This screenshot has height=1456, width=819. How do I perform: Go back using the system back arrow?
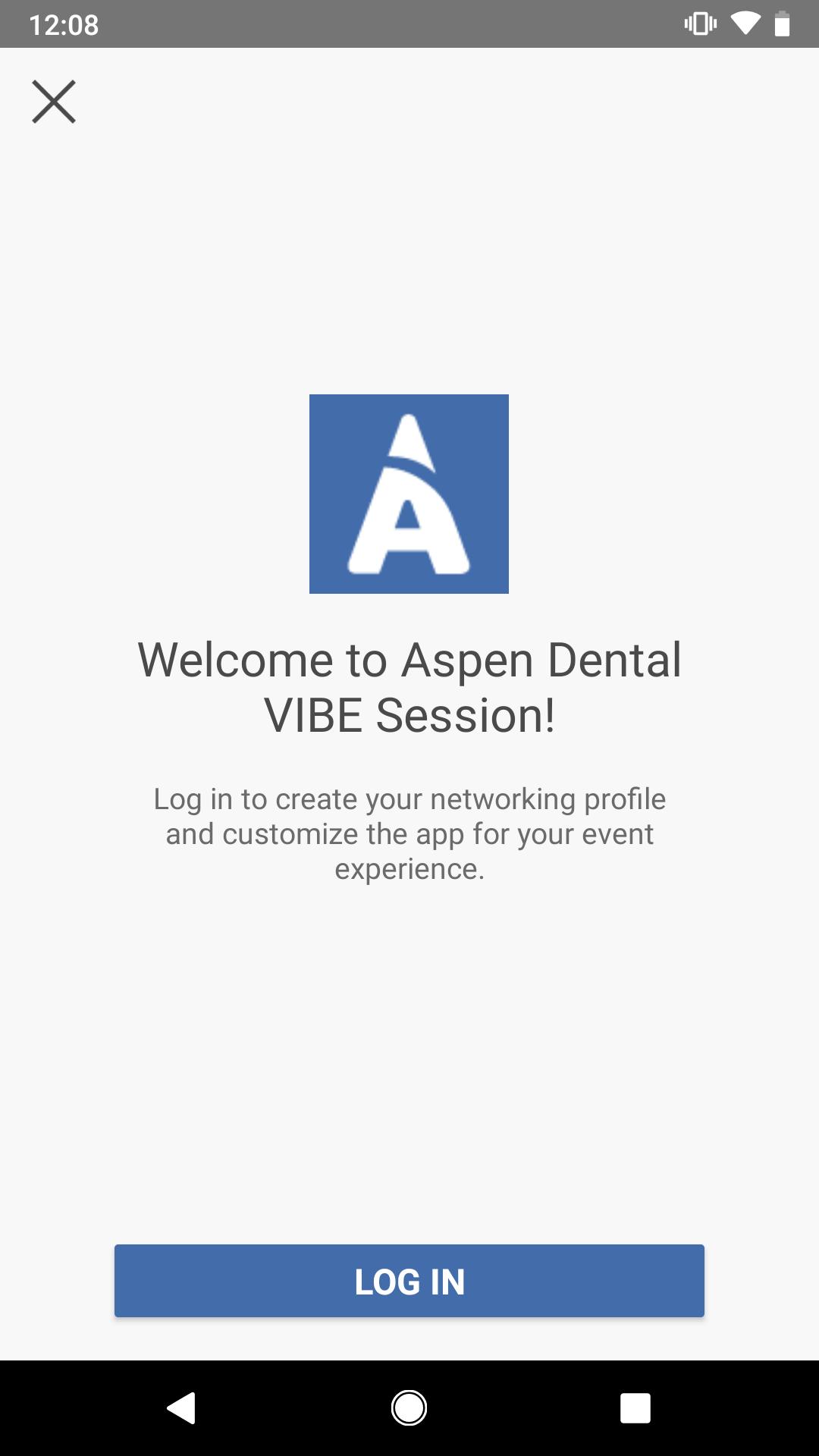pyautogui.click(x=182, y=1408)
